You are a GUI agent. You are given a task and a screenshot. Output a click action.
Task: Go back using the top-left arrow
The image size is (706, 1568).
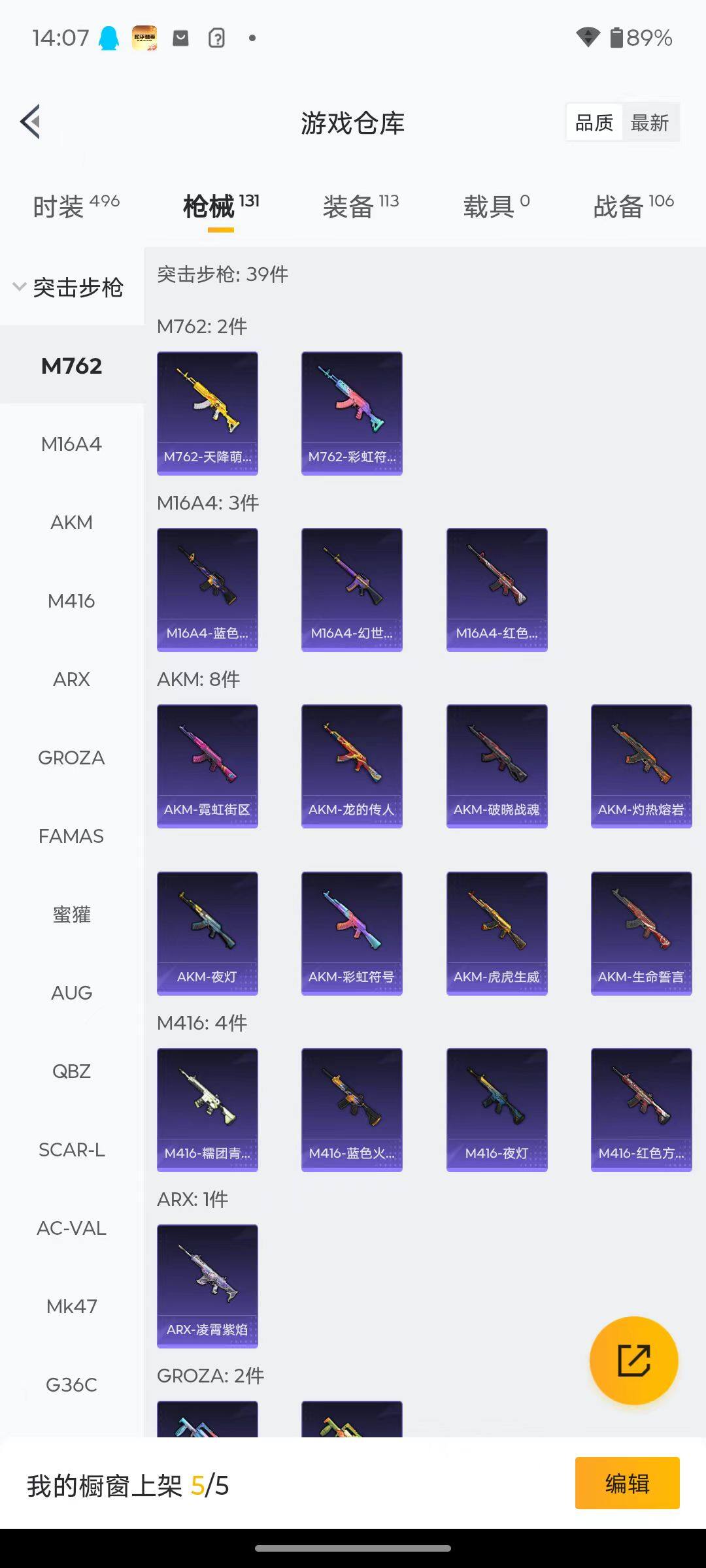point(31,122)
